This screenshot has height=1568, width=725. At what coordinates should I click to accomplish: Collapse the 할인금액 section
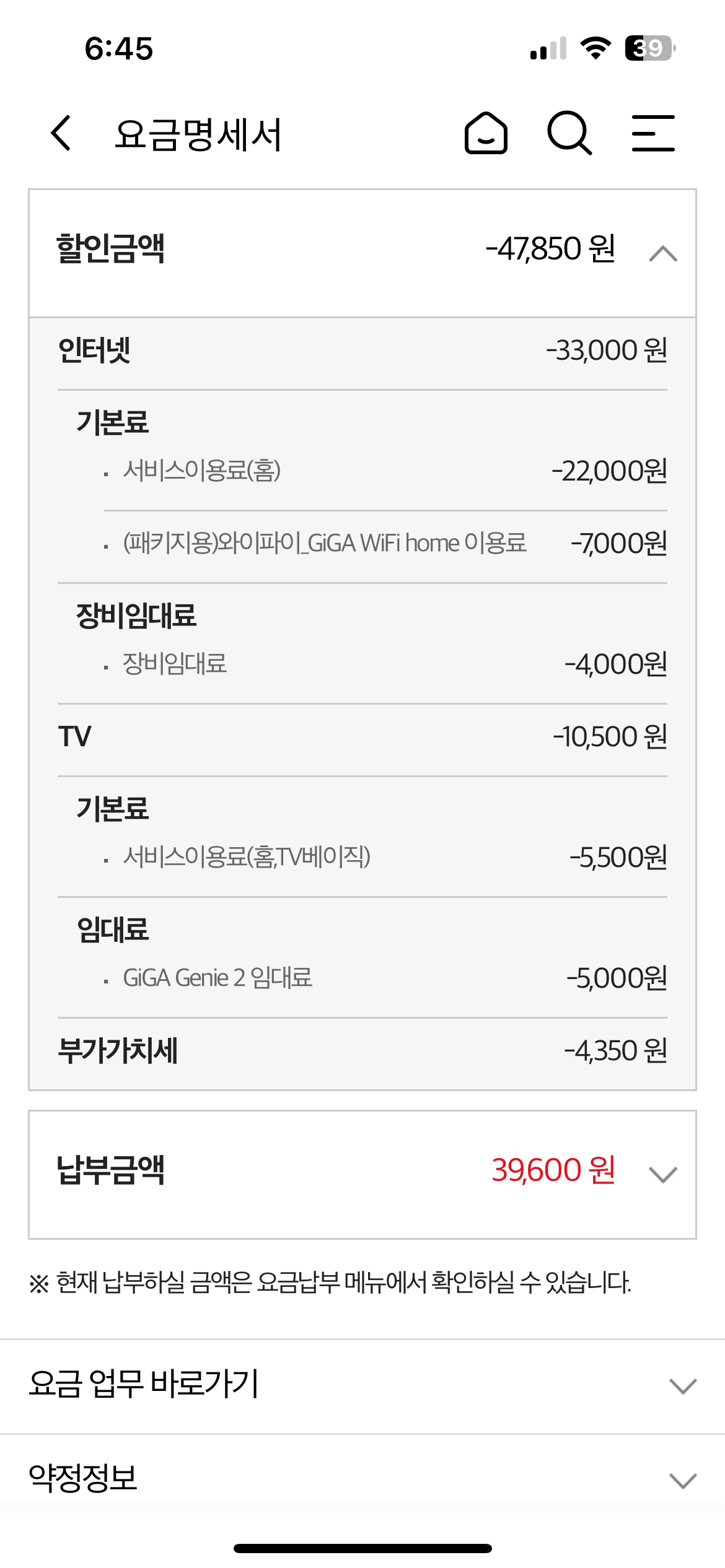coord(663,254)
